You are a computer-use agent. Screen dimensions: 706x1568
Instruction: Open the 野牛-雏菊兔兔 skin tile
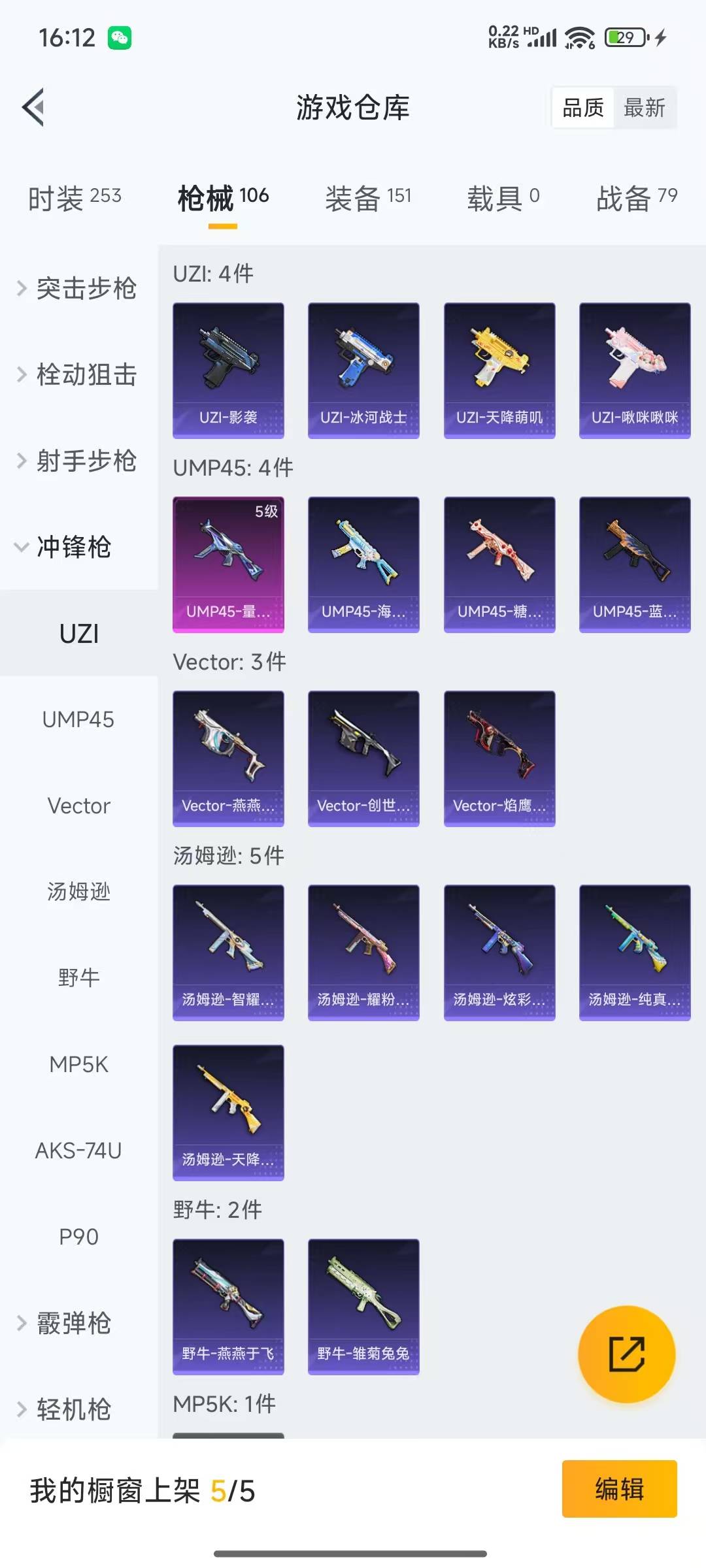[x=363, y=1307]
